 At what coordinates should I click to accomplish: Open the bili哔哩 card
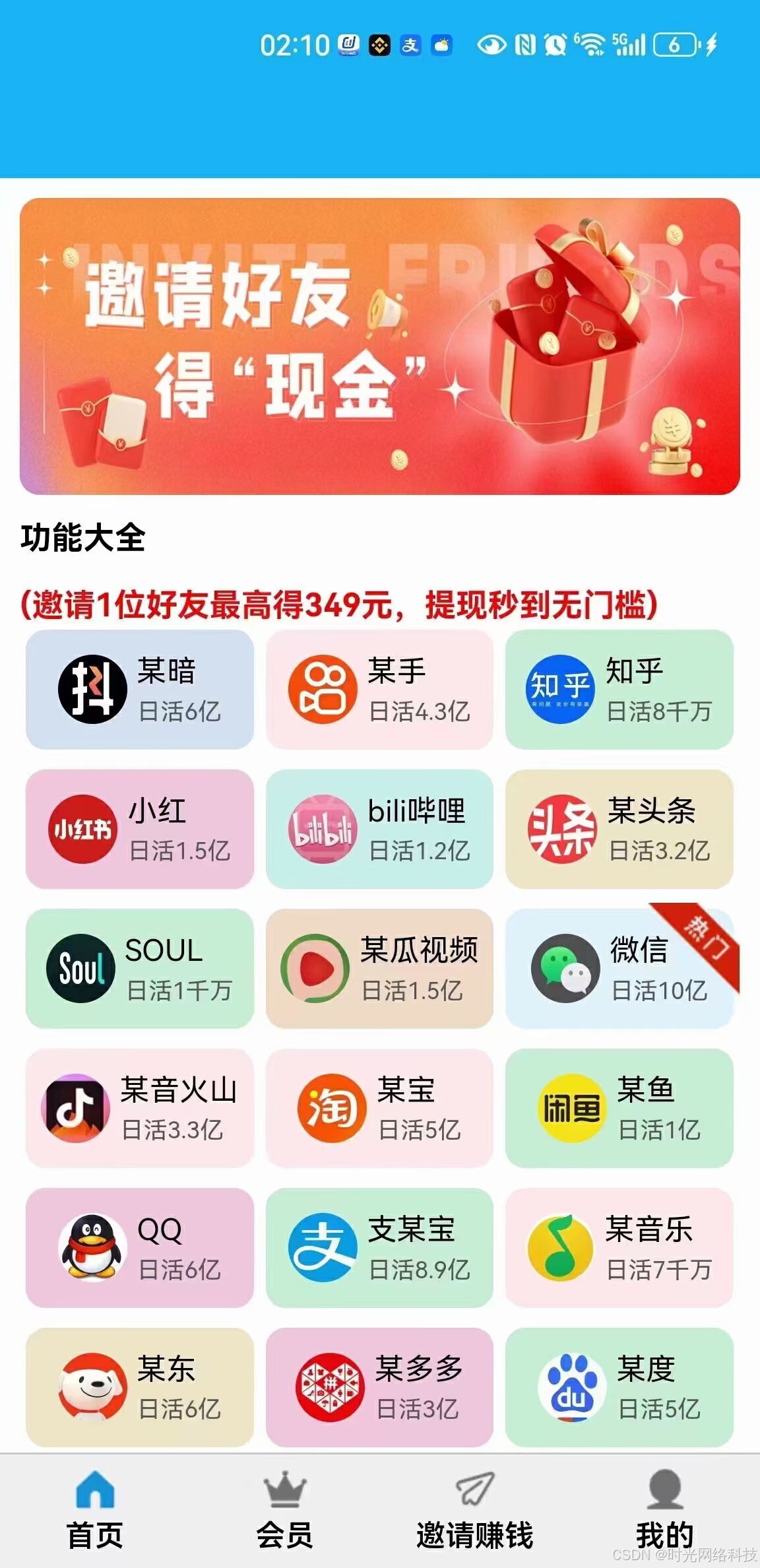click(379, 830)
